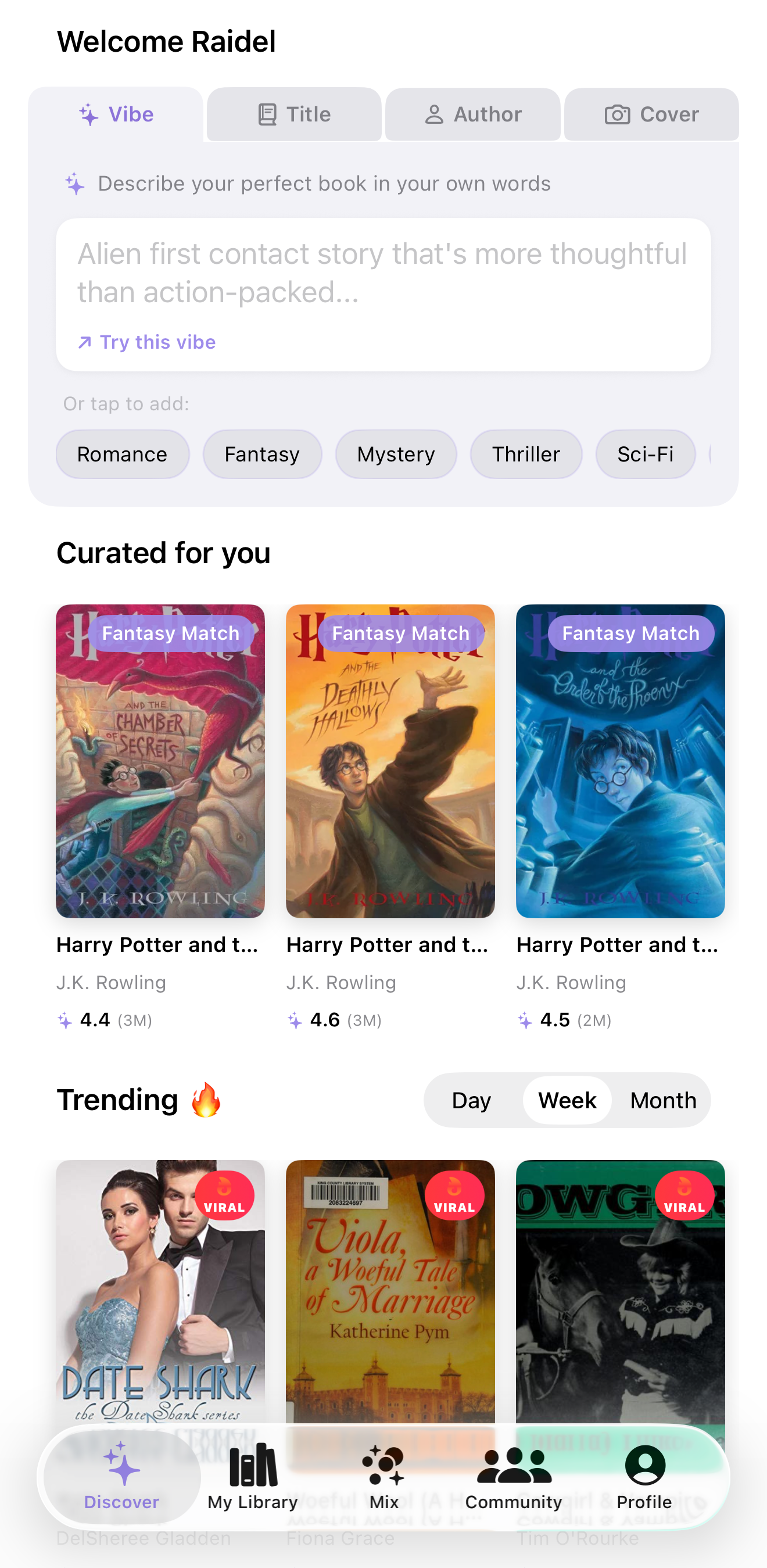The width and height of the screenshot is (767, 1568).
Task: Switch trending view to Month
Action: (663, 1100)
